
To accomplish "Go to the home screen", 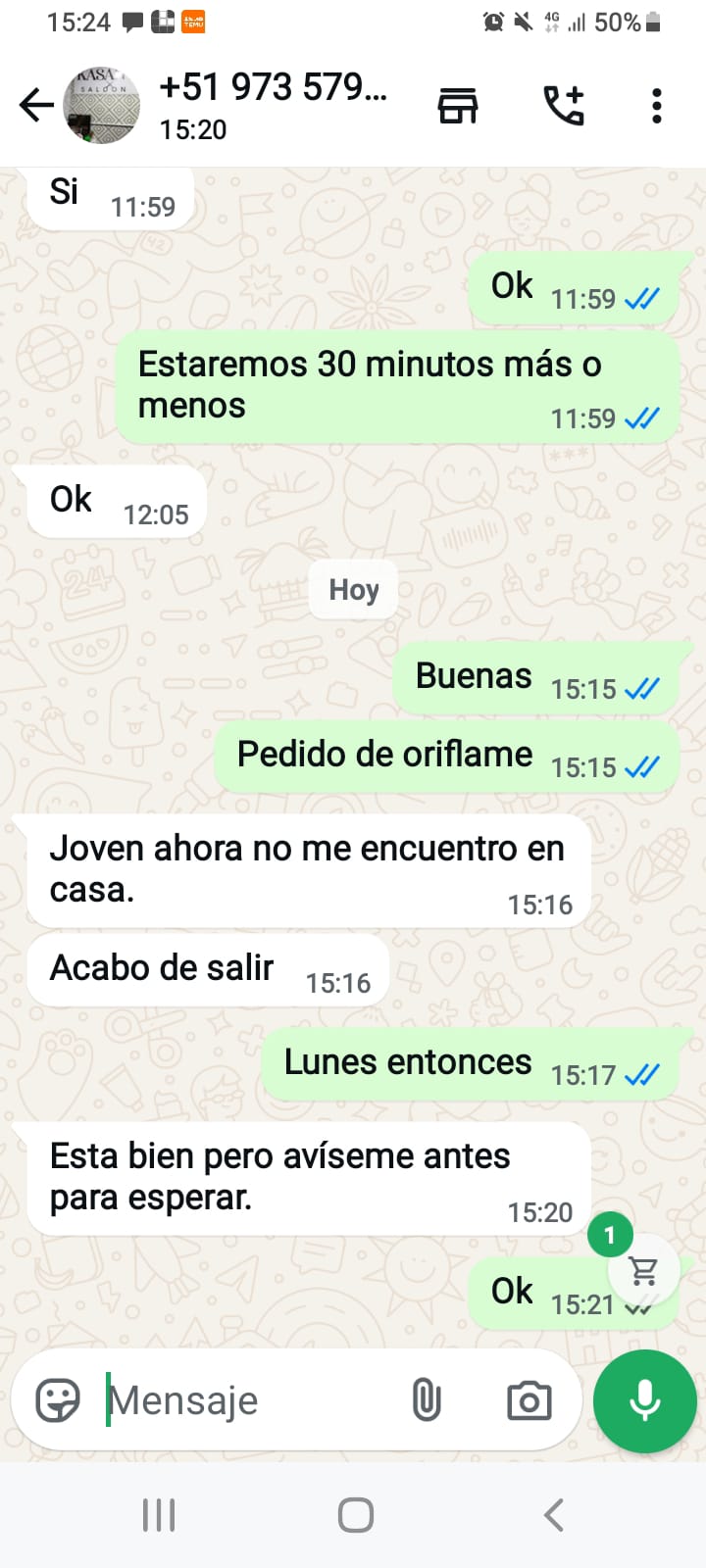I will coord(355,1514).
